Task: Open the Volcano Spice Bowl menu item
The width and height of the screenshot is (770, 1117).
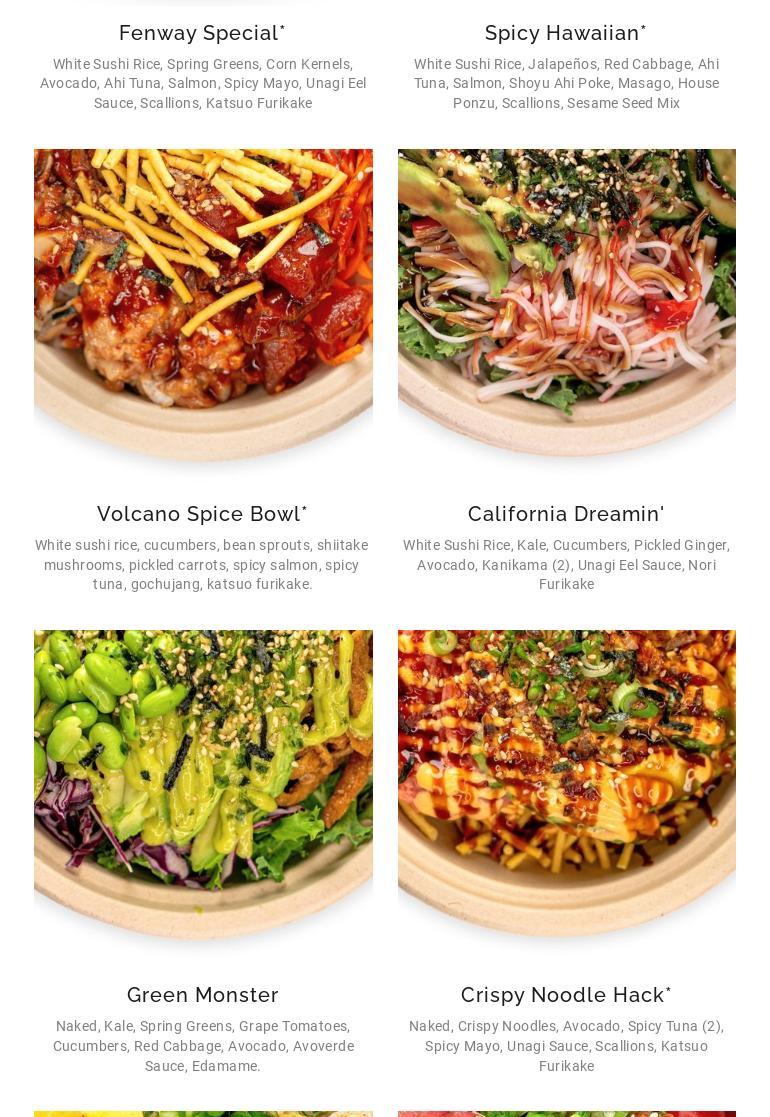Action: pos(202,514)
